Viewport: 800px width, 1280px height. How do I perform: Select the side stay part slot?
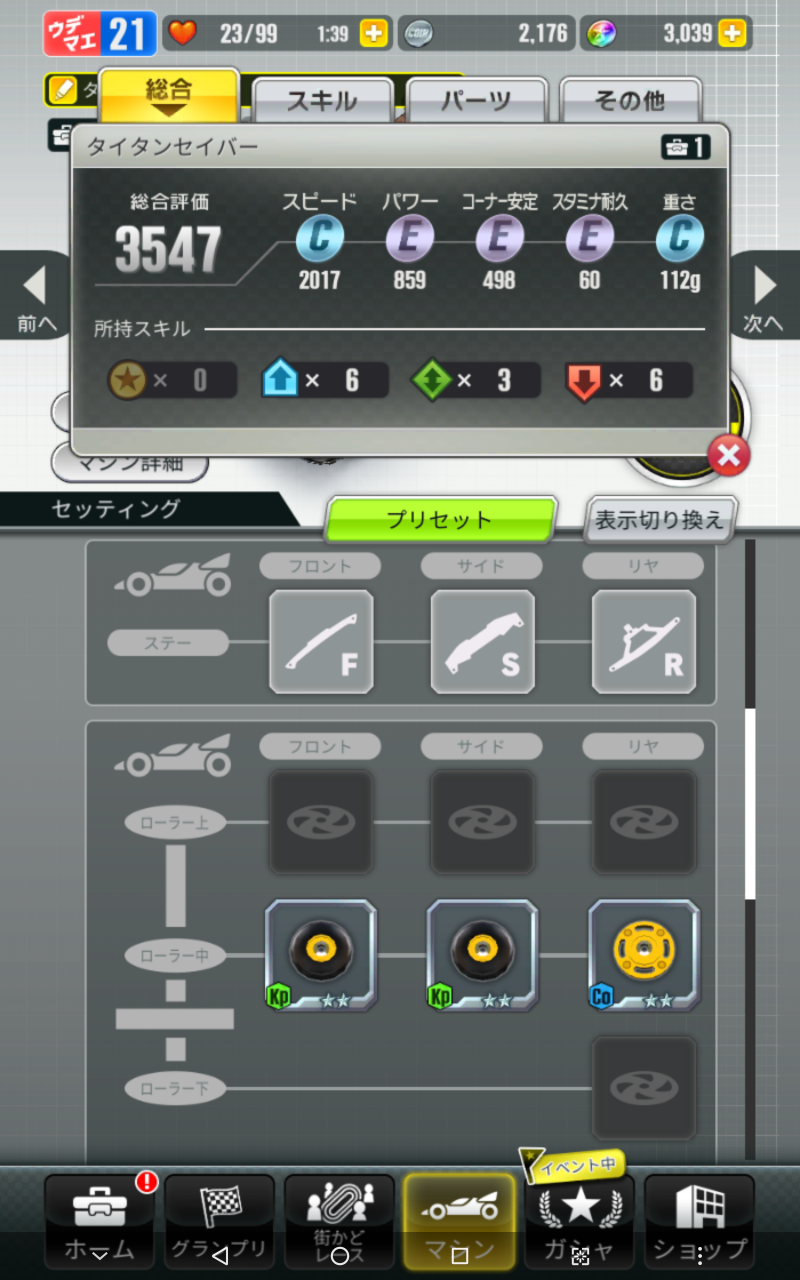[482, 642]
